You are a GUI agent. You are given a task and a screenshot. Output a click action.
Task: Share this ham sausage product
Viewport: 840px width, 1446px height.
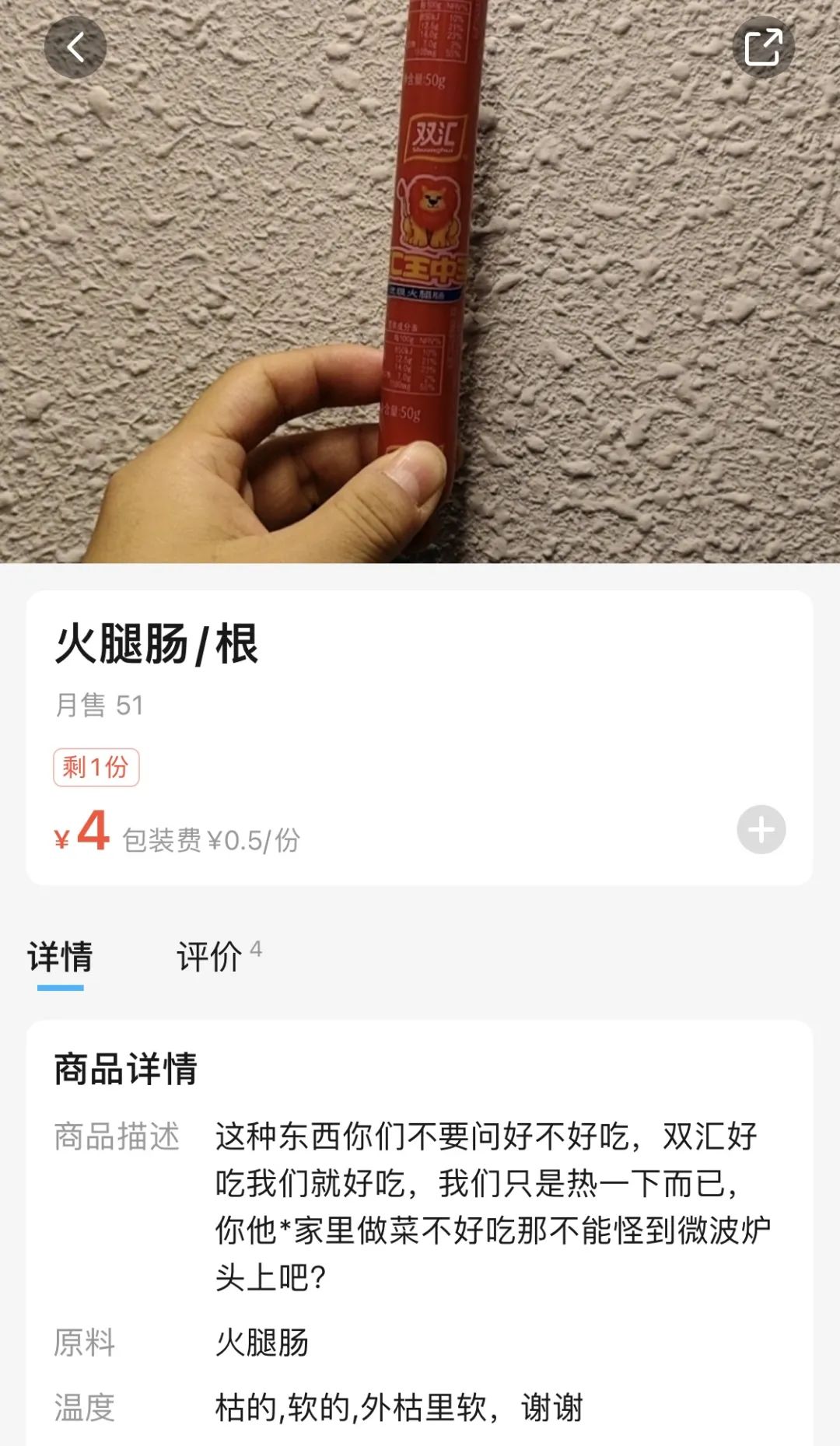[x=763, y=47]
